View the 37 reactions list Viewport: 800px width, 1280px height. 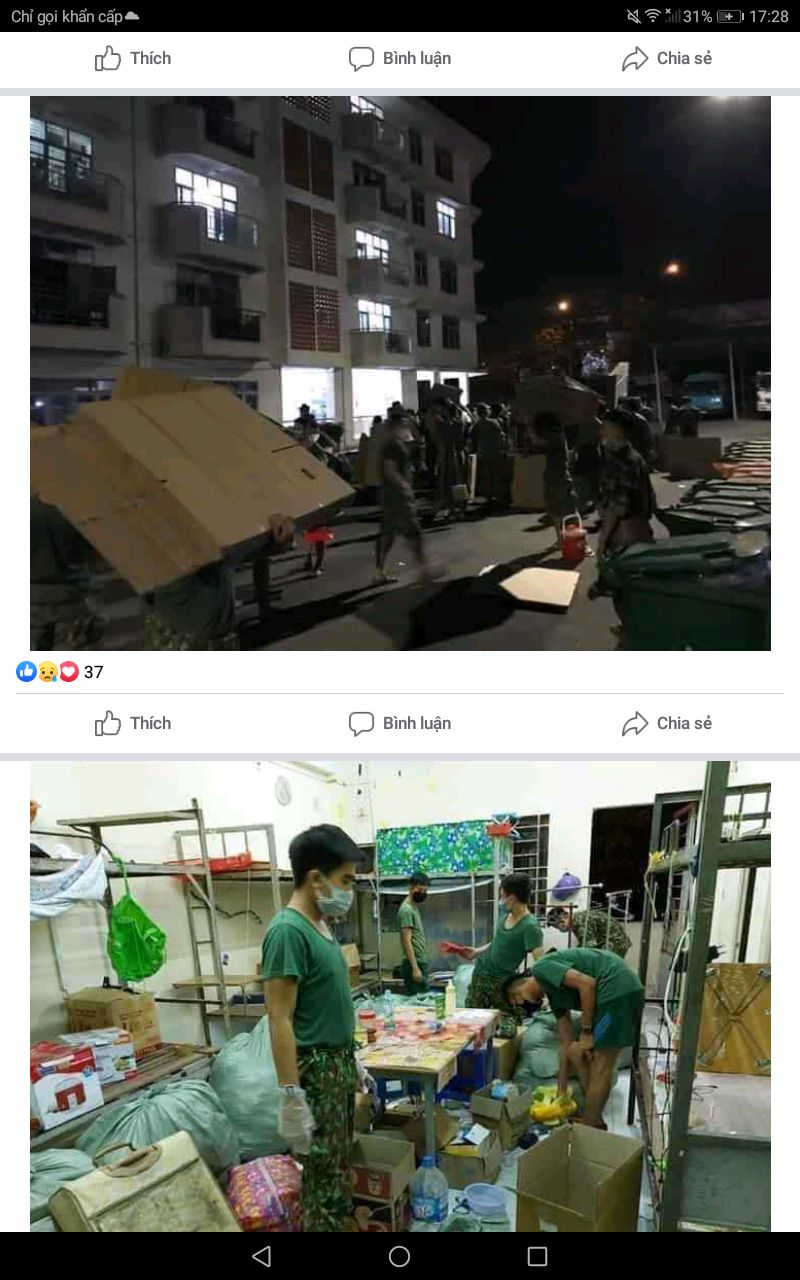click(x=60, y=672)
